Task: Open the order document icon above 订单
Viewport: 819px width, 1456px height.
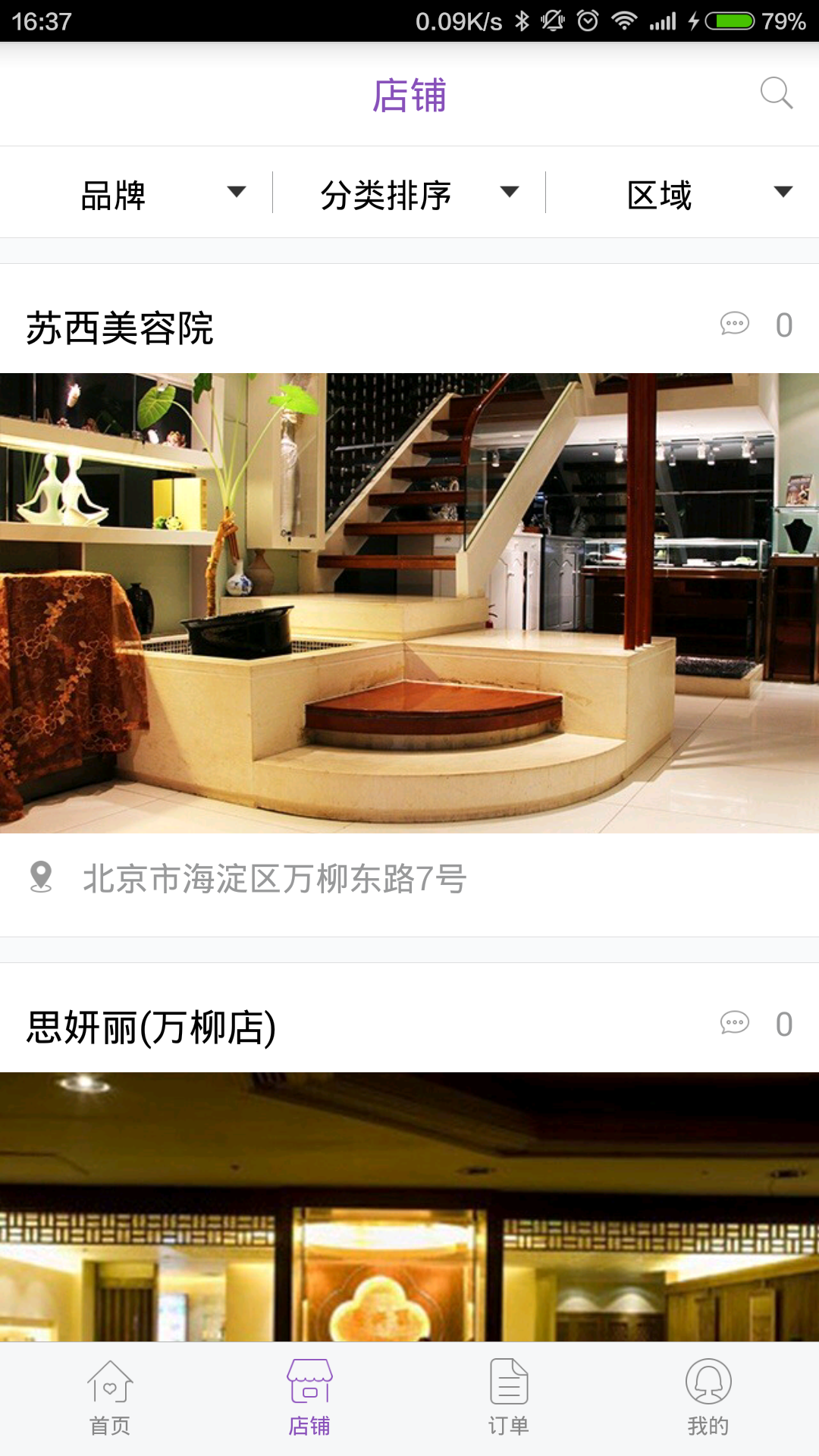Action: click(x=507, y=1382)
